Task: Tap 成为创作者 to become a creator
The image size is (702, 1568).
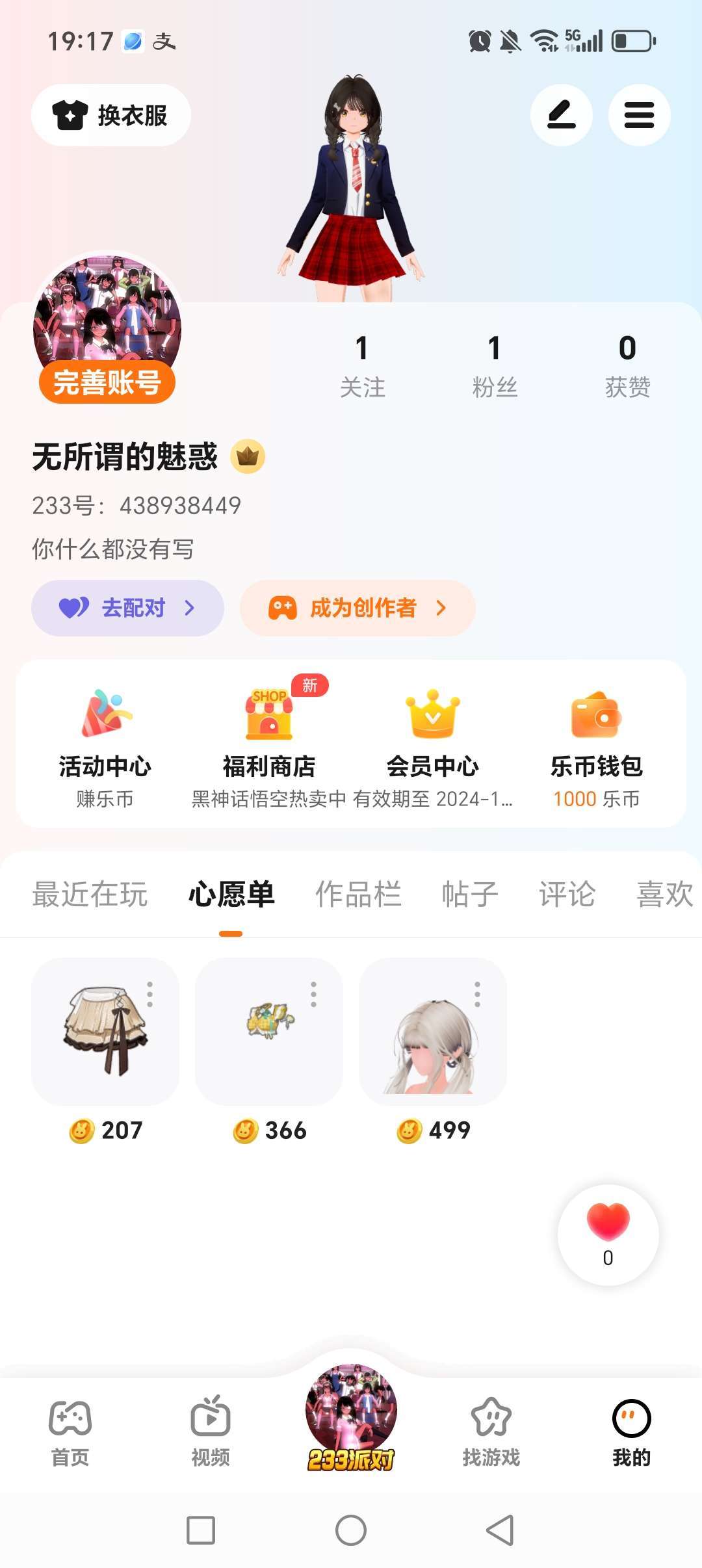Action: click(357, 608)
